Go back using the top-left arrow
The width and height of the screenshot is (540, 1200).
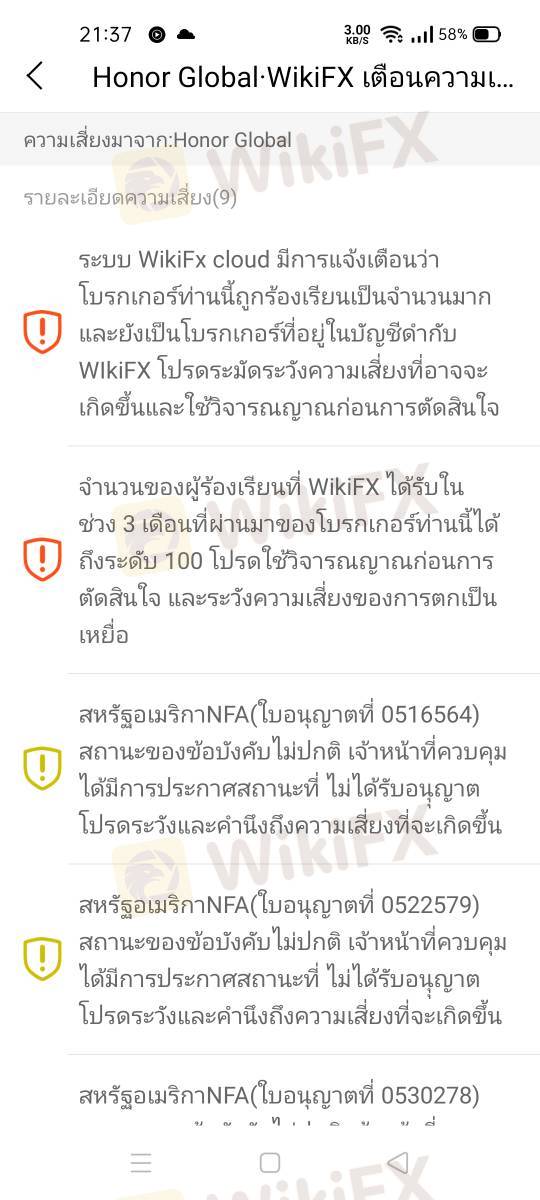click(35, 77)
